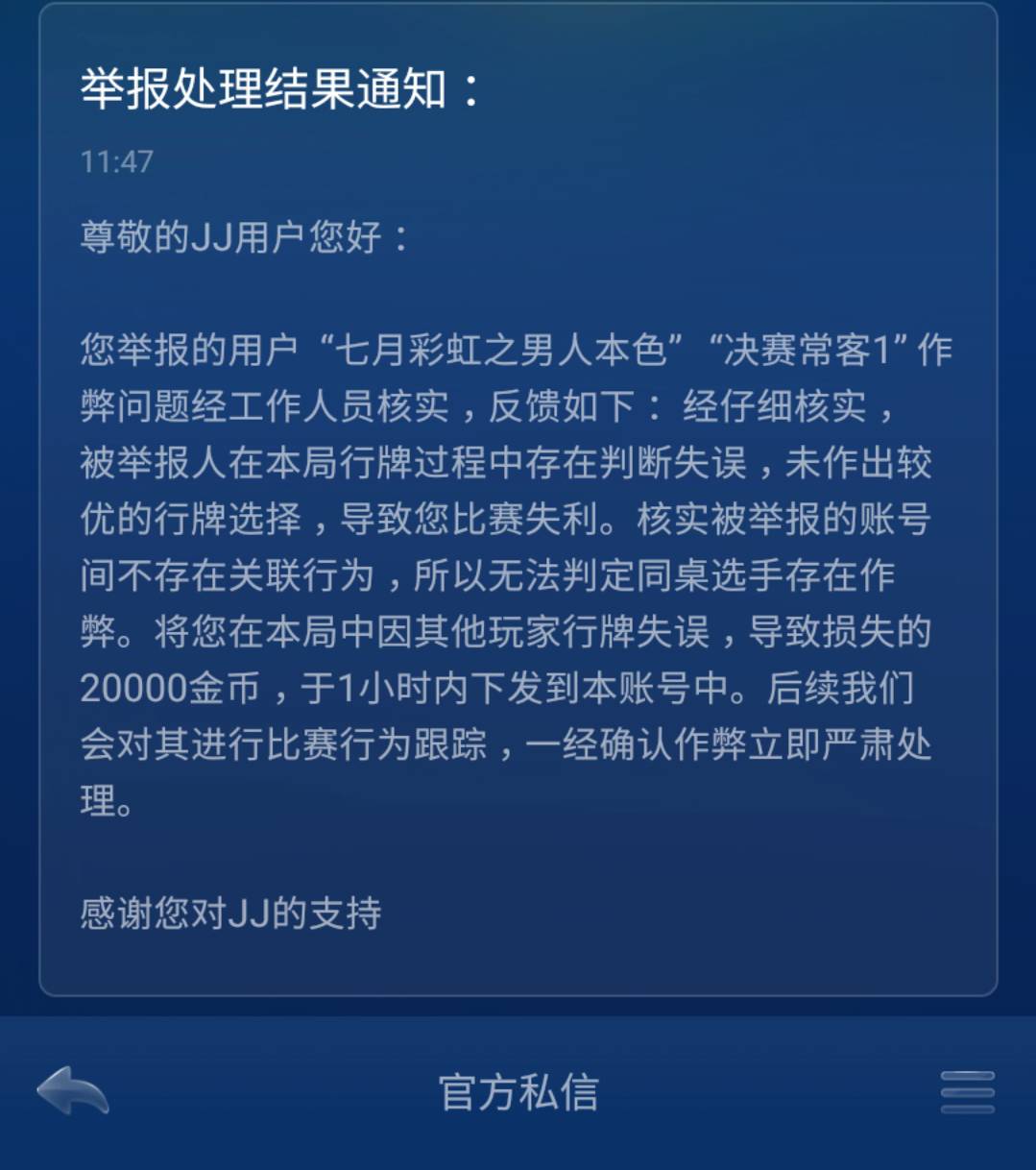The image size is (1036, 1170).
Task: Tap the three-line list icon bottom right
Action: 967,1092
